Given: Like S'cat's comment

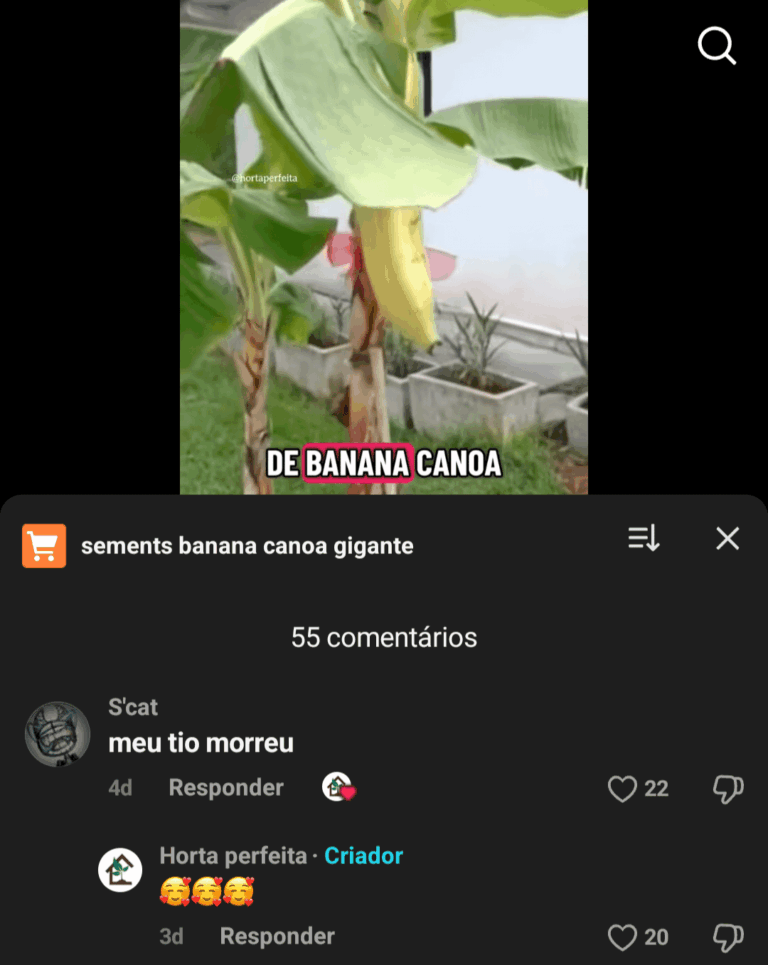Looking at the screenshot, I should 623,789.
